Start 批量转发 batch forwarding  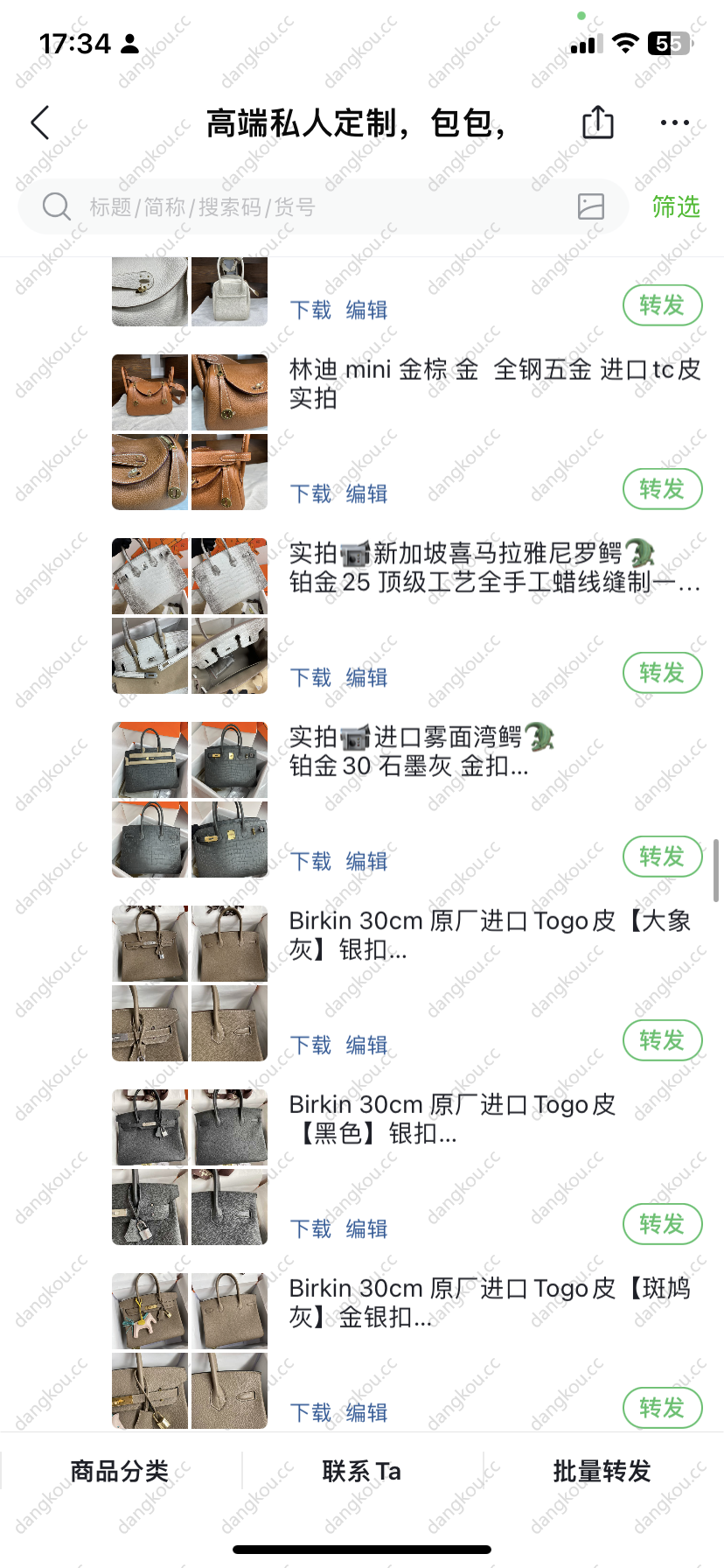point(602,1472)
